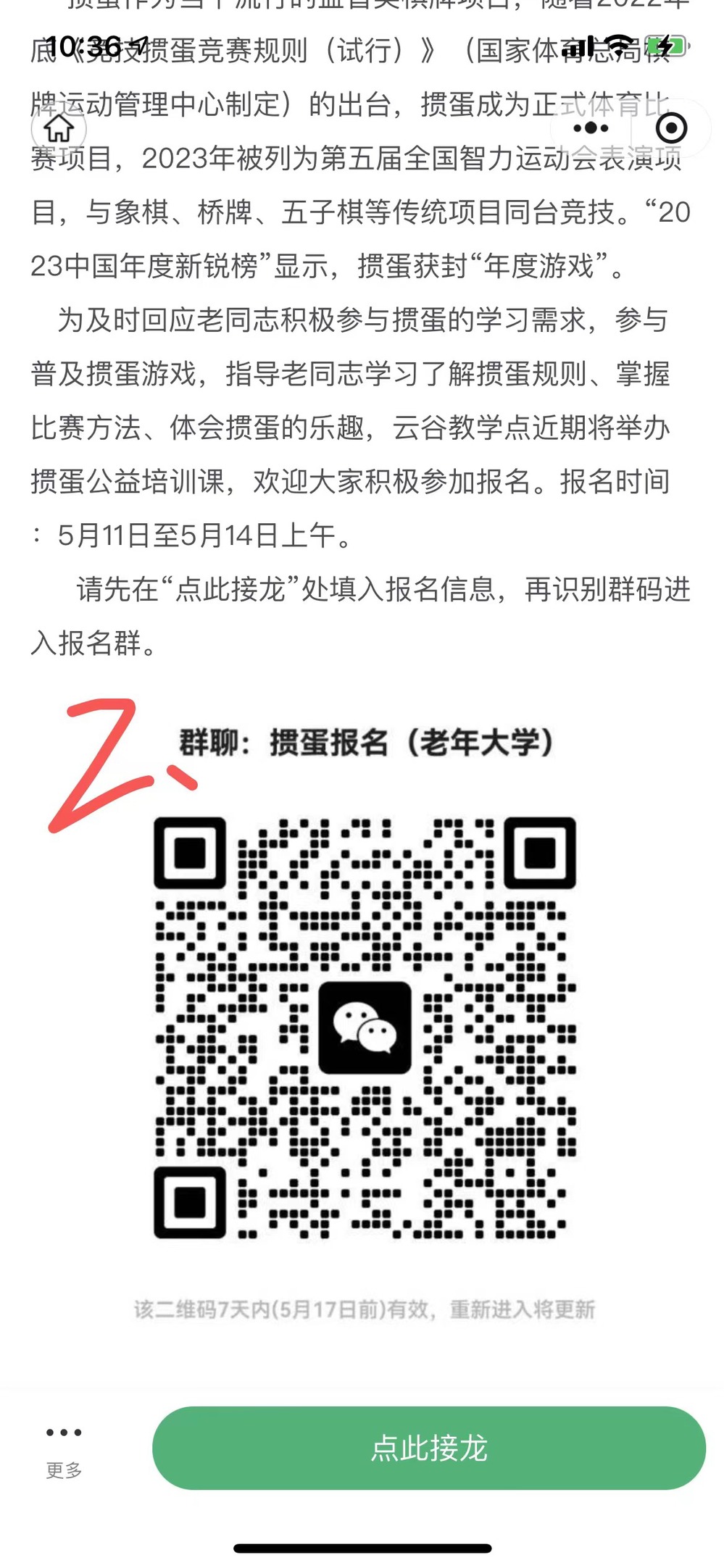Close the mini program via the circle icon

(x=671, y=128)
